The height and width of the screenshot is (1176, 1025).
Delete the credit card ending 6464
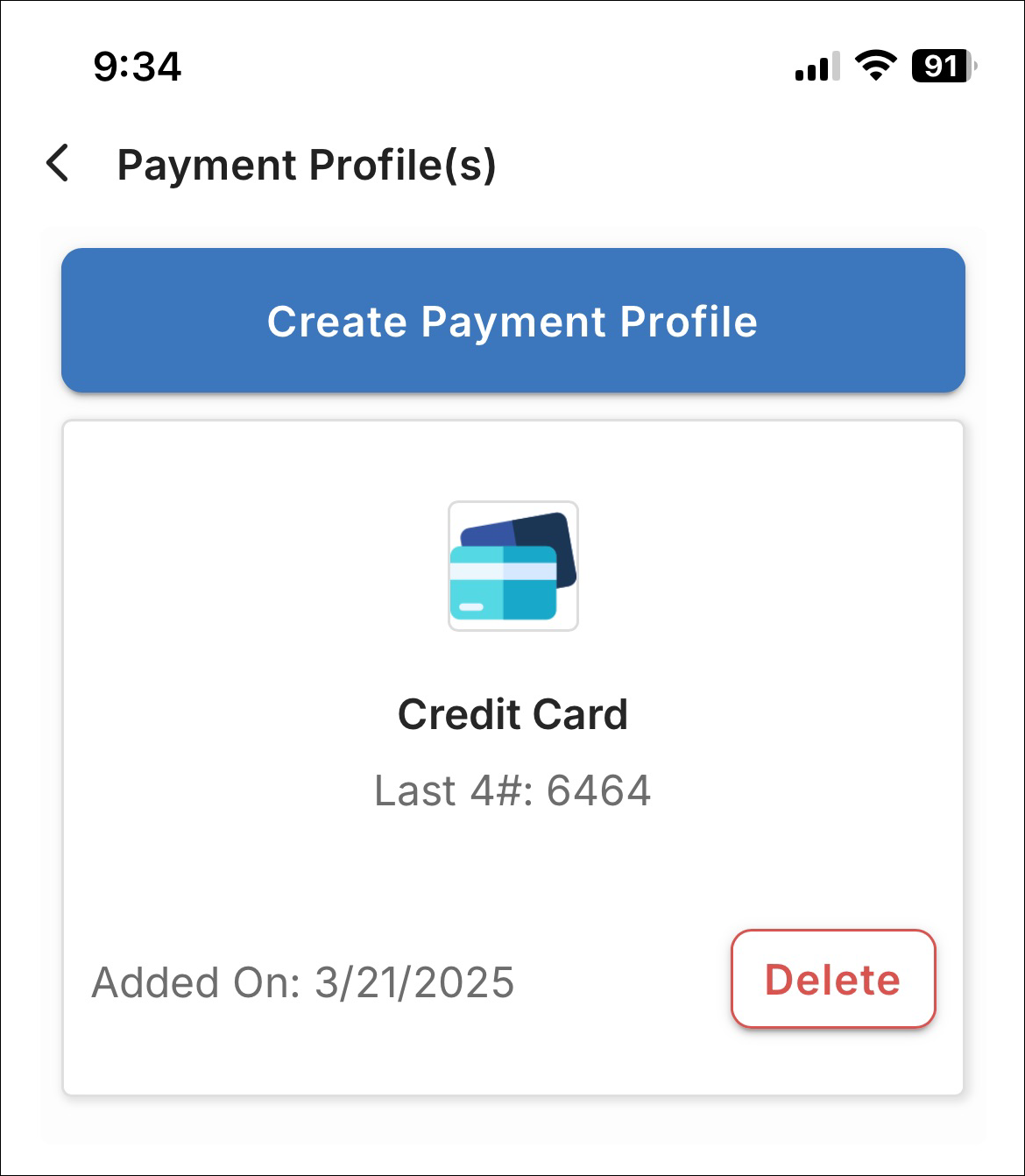click(833, 979)
